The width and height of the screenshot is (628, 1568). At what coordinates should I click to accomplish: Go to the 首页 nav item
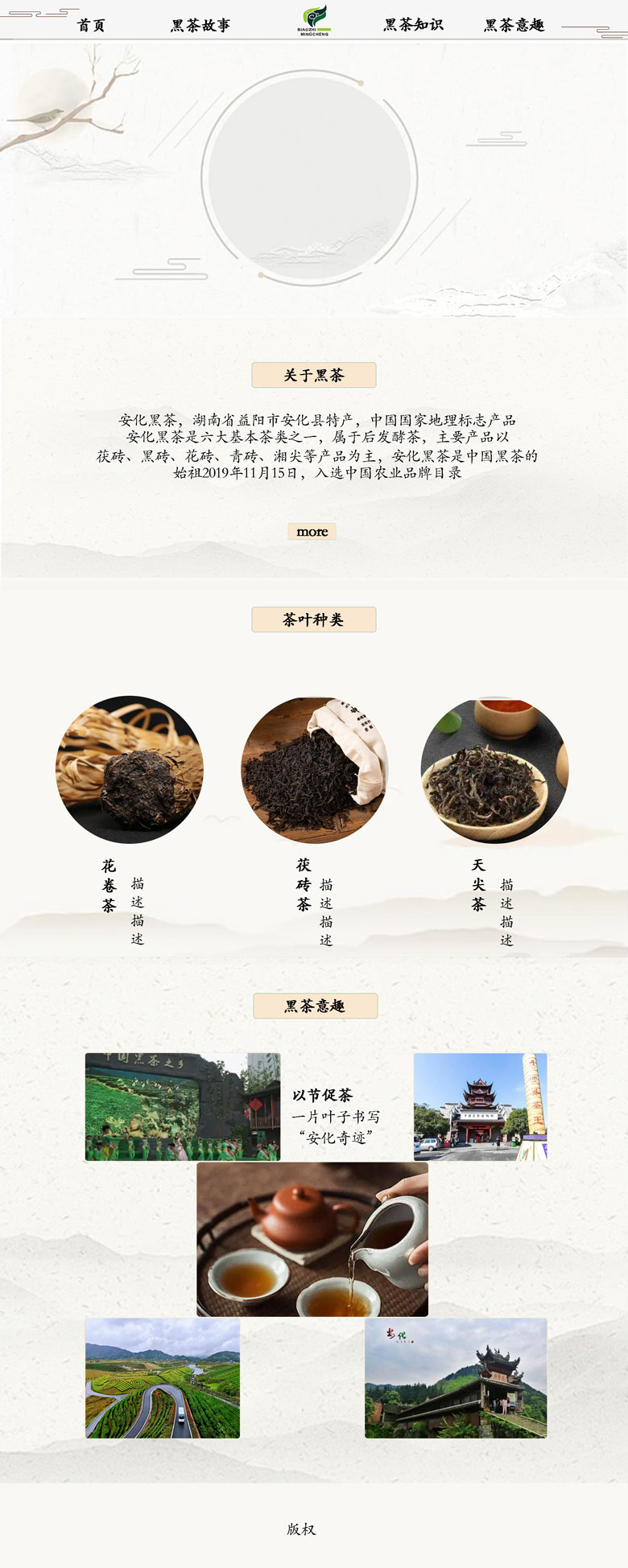tap(91, 25)
